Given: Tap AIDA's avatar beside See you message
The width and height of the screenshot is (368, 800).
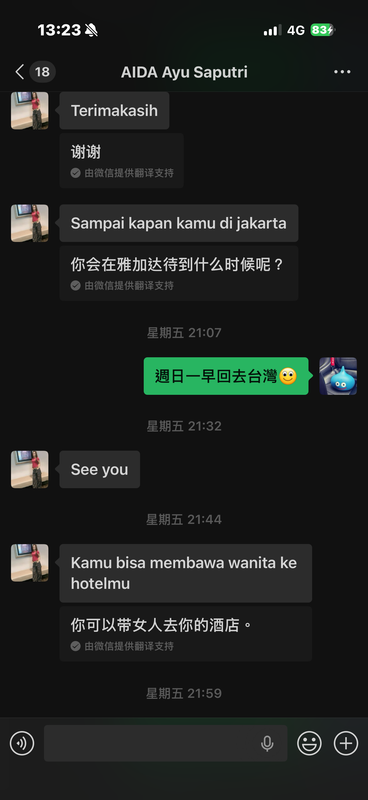Looking at the screenshot, I should click(30, 469).
